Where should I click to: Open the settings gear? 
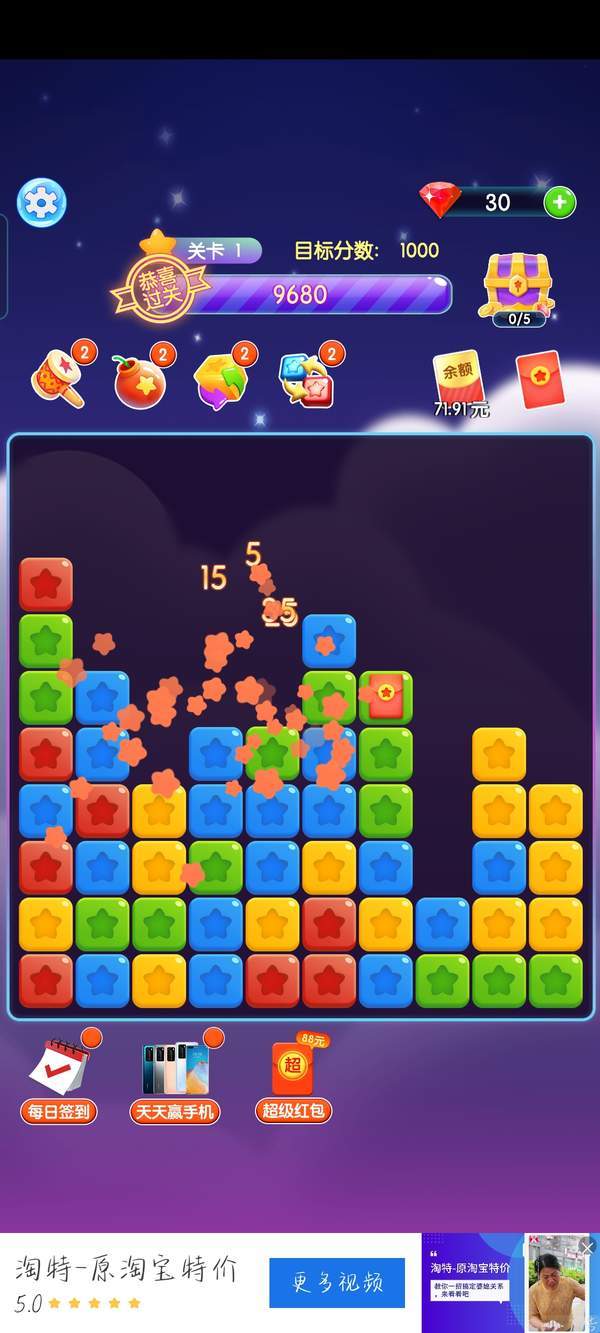click(42, 203)
